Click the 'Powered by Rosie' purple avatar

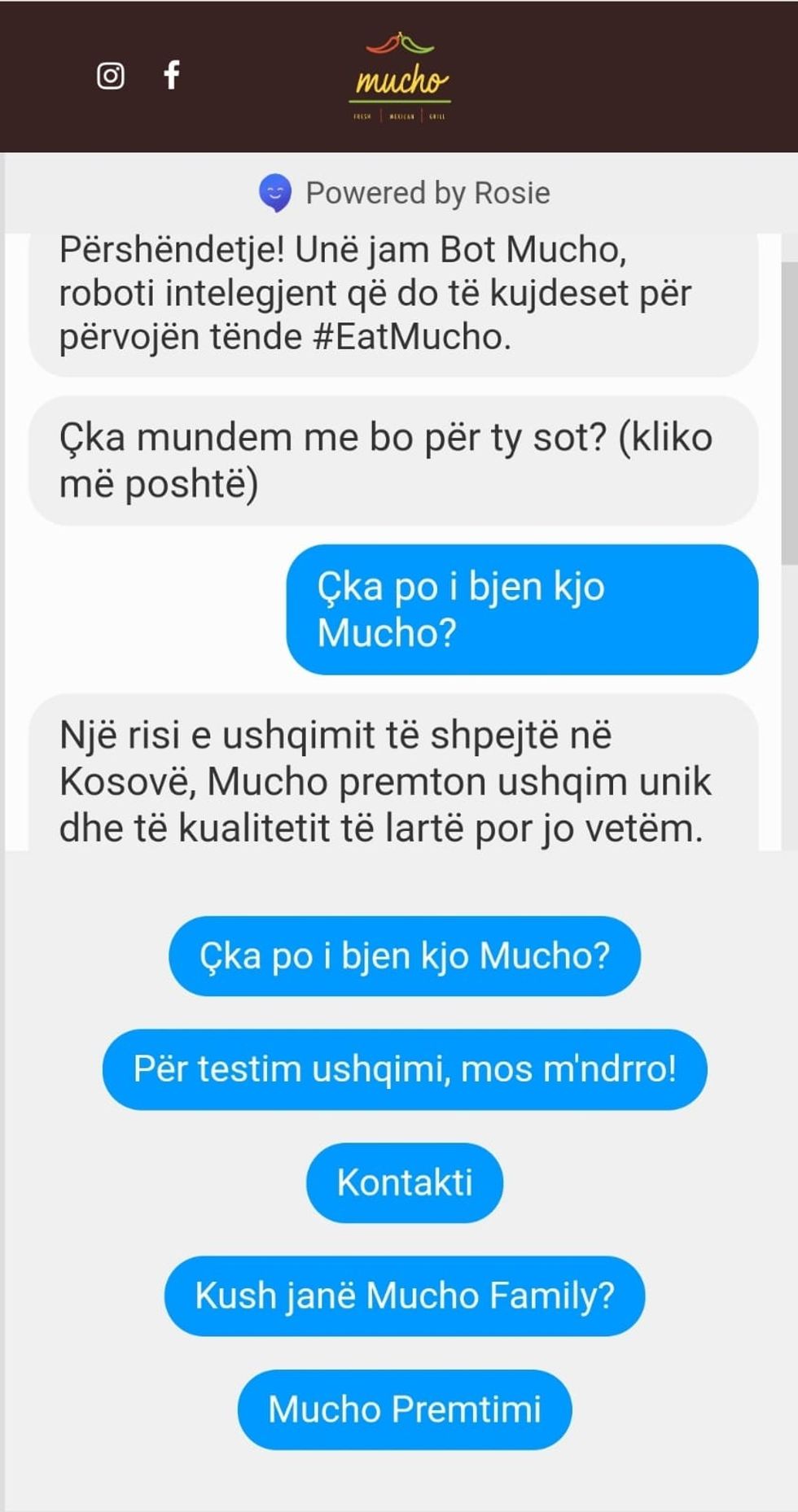pyautogui.click(x=275, y=193)
